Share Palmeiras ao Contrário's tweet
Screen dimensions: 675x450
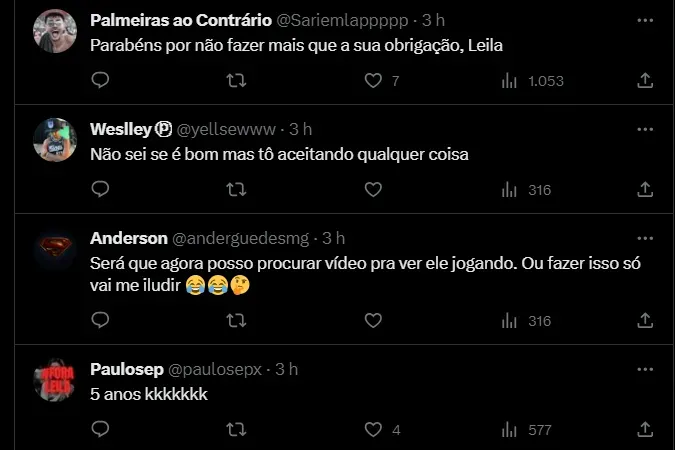[645, 80]
